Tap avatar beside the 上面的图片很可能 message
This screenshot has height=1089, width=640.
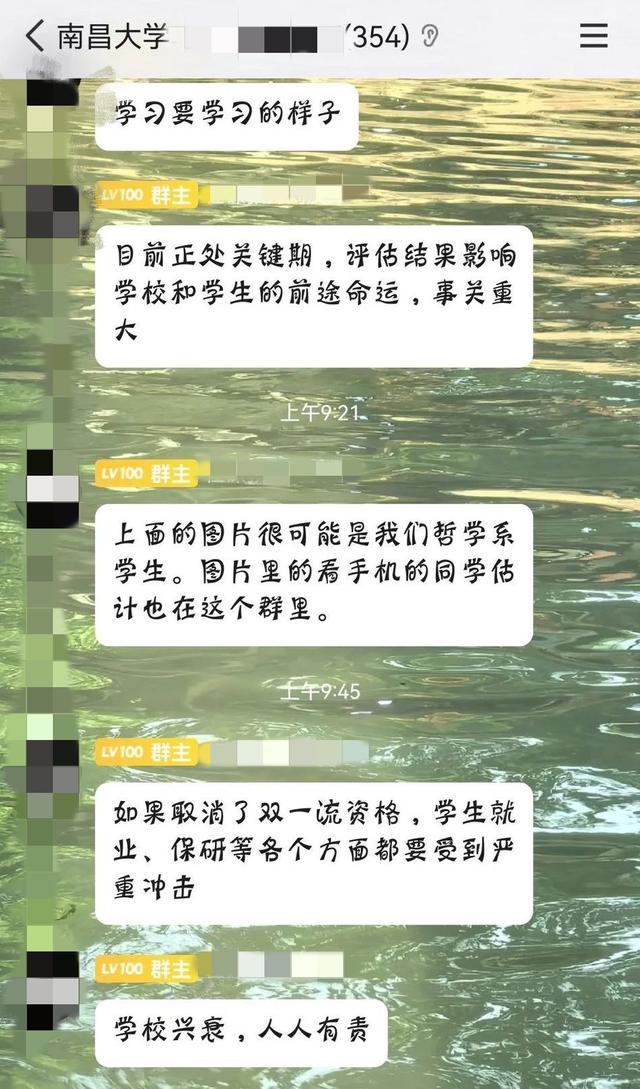click(52, 488)
